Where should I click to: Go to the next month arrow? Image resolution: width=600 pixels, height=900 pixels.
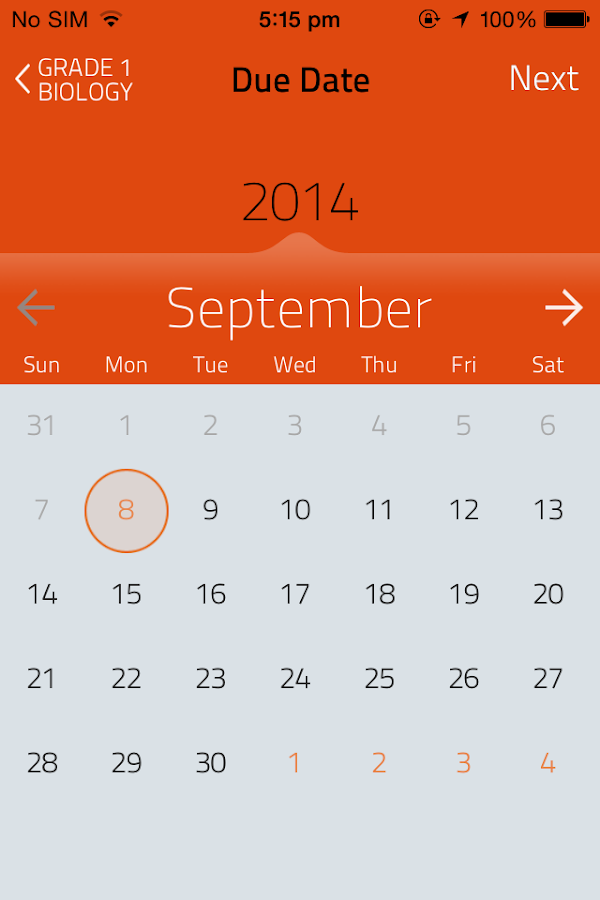tap(563, 308)
